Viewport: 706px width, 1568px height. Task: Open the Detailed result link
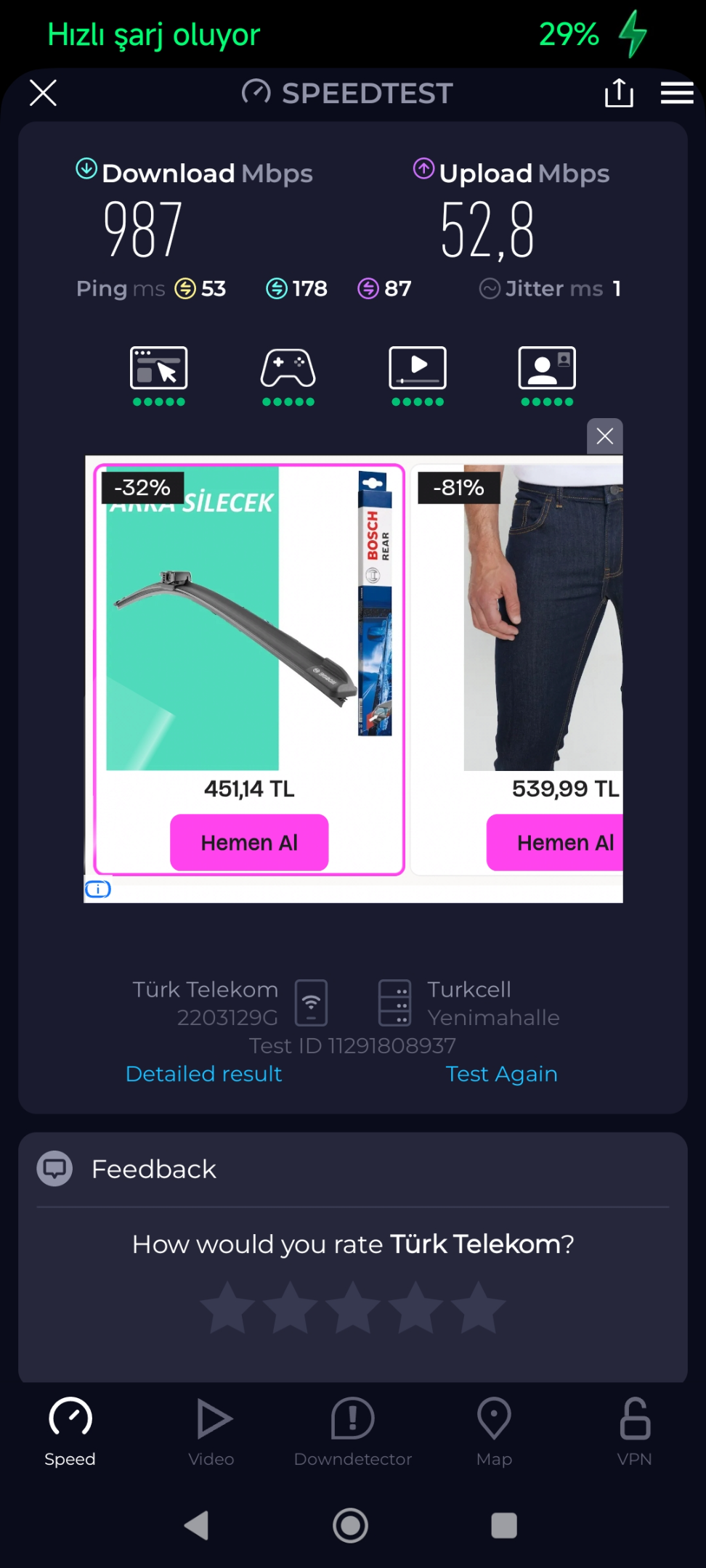click(203, 1074)
